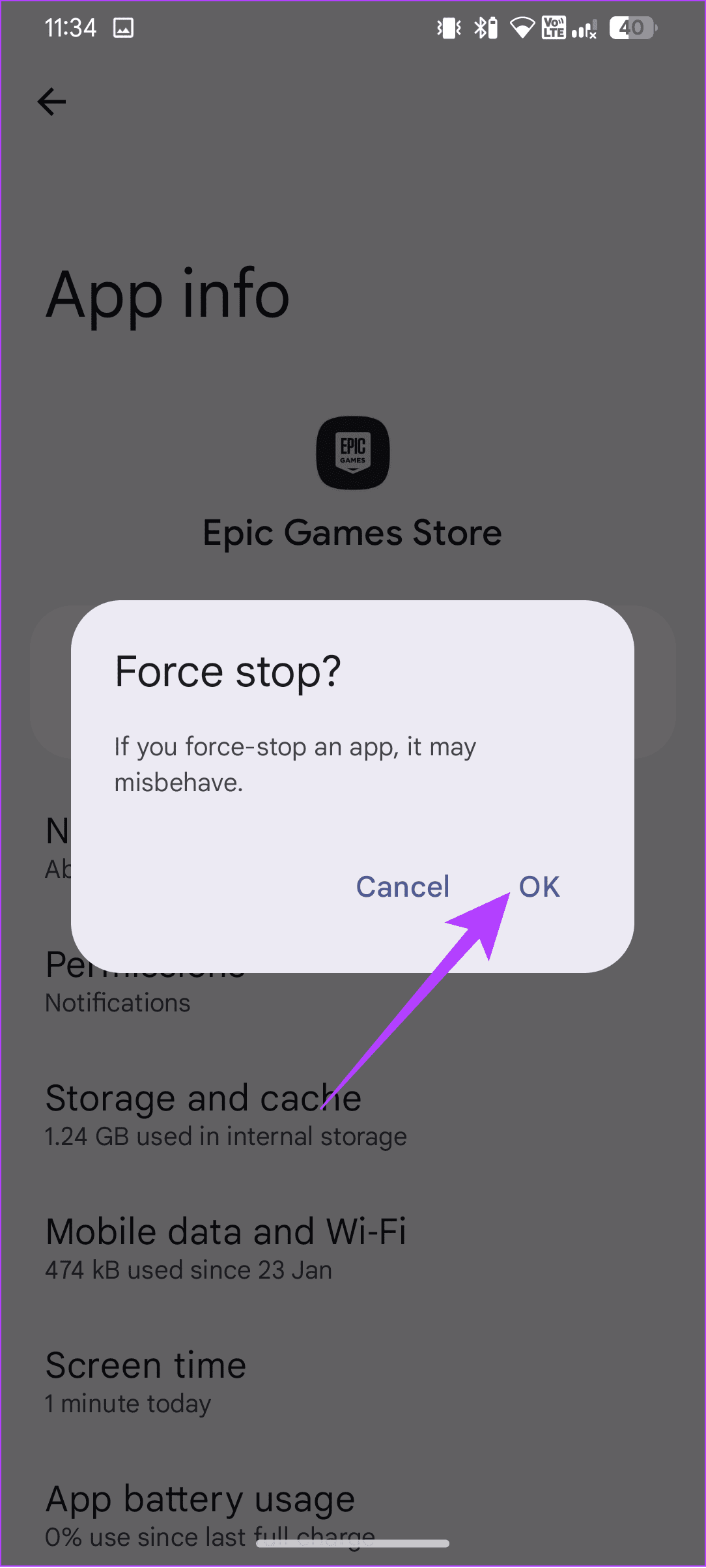Viewport: 706px width, 1568px height.
Task: Go back using the arrow icon
Action: [51, 102]
